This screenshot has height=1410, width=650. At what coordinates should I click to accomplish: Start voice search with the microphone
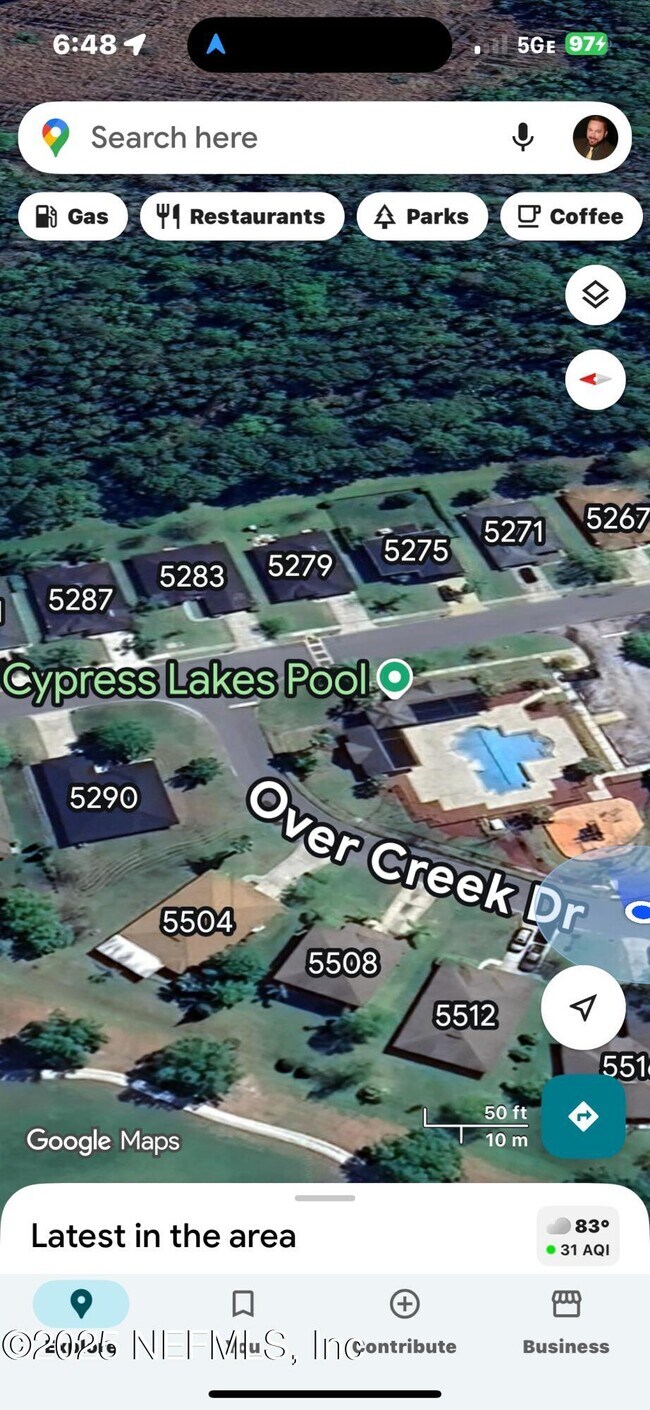523,138
